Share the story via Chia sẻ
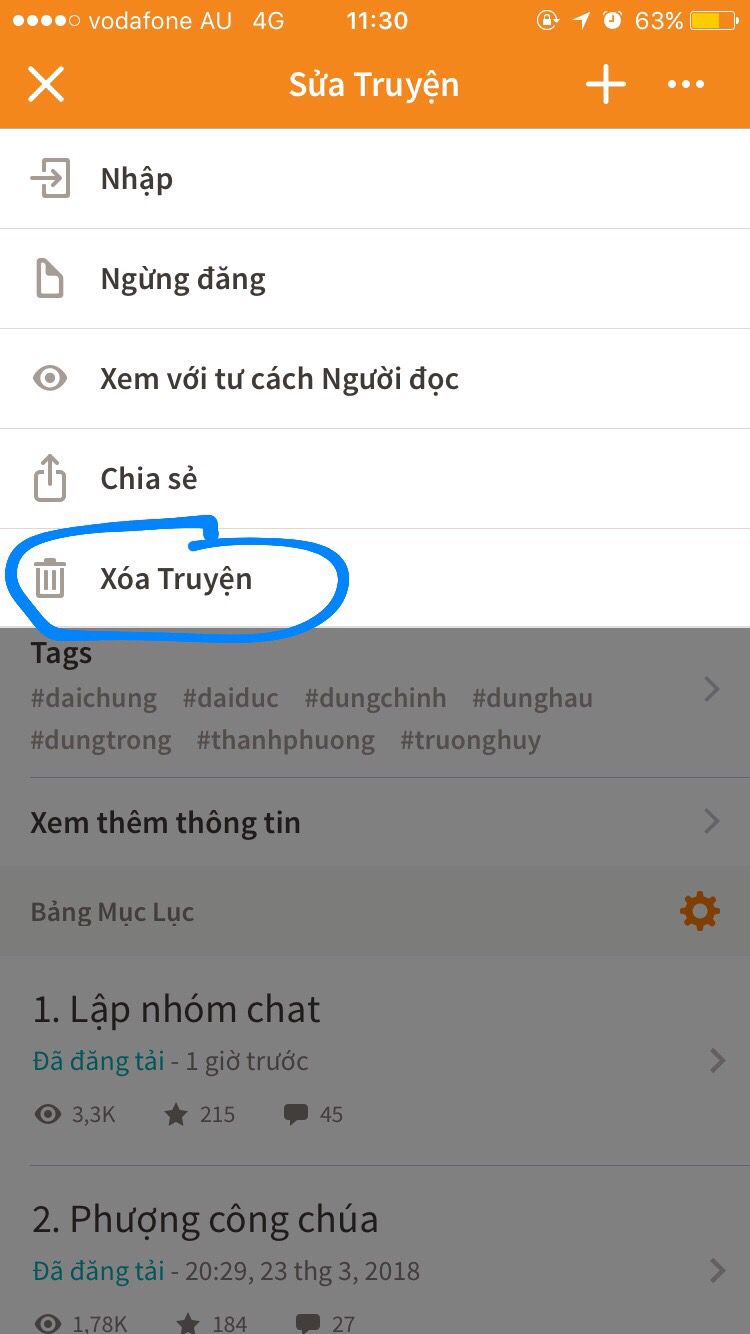 tap(375, 479)
